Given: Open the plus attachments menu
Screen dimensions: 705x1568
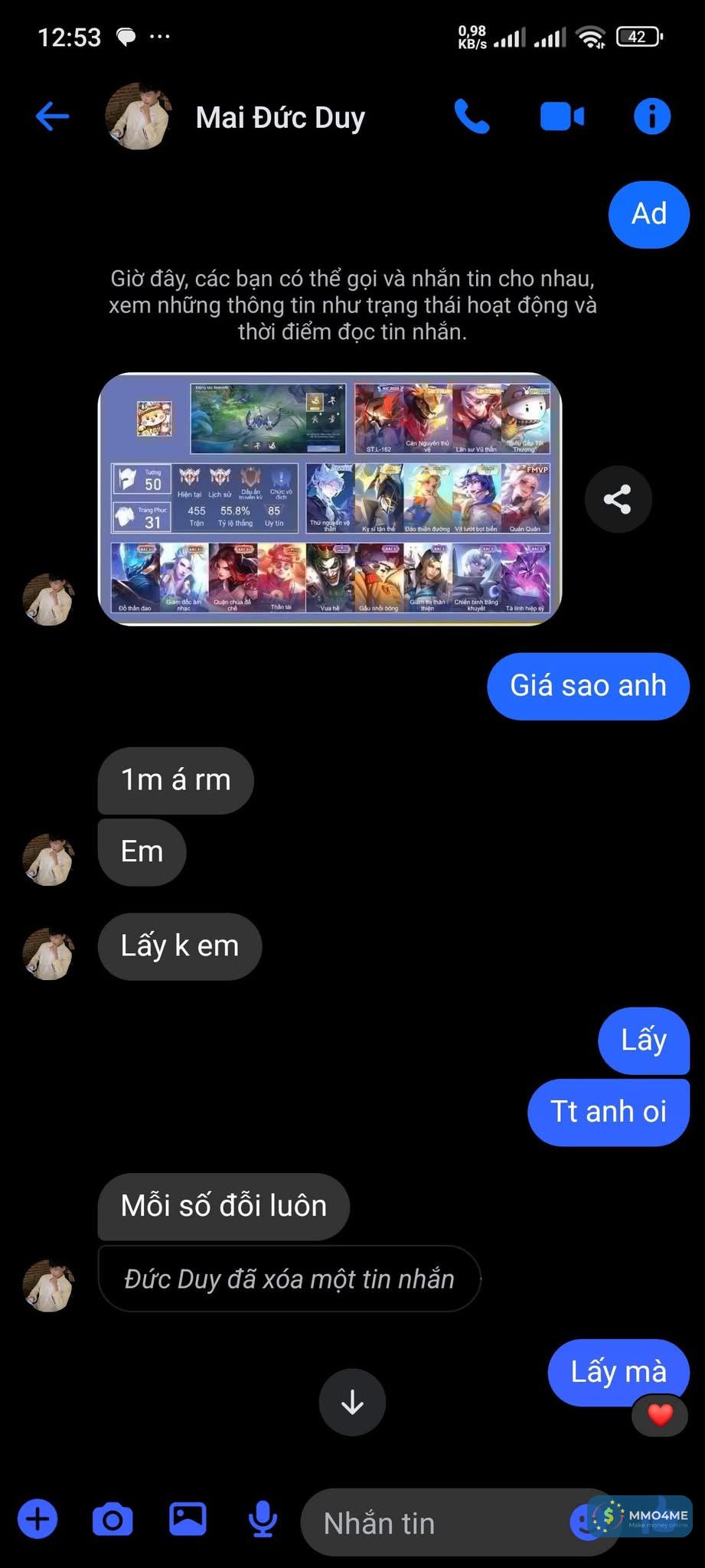Looking at the screenshot, I should [38, 1519].
